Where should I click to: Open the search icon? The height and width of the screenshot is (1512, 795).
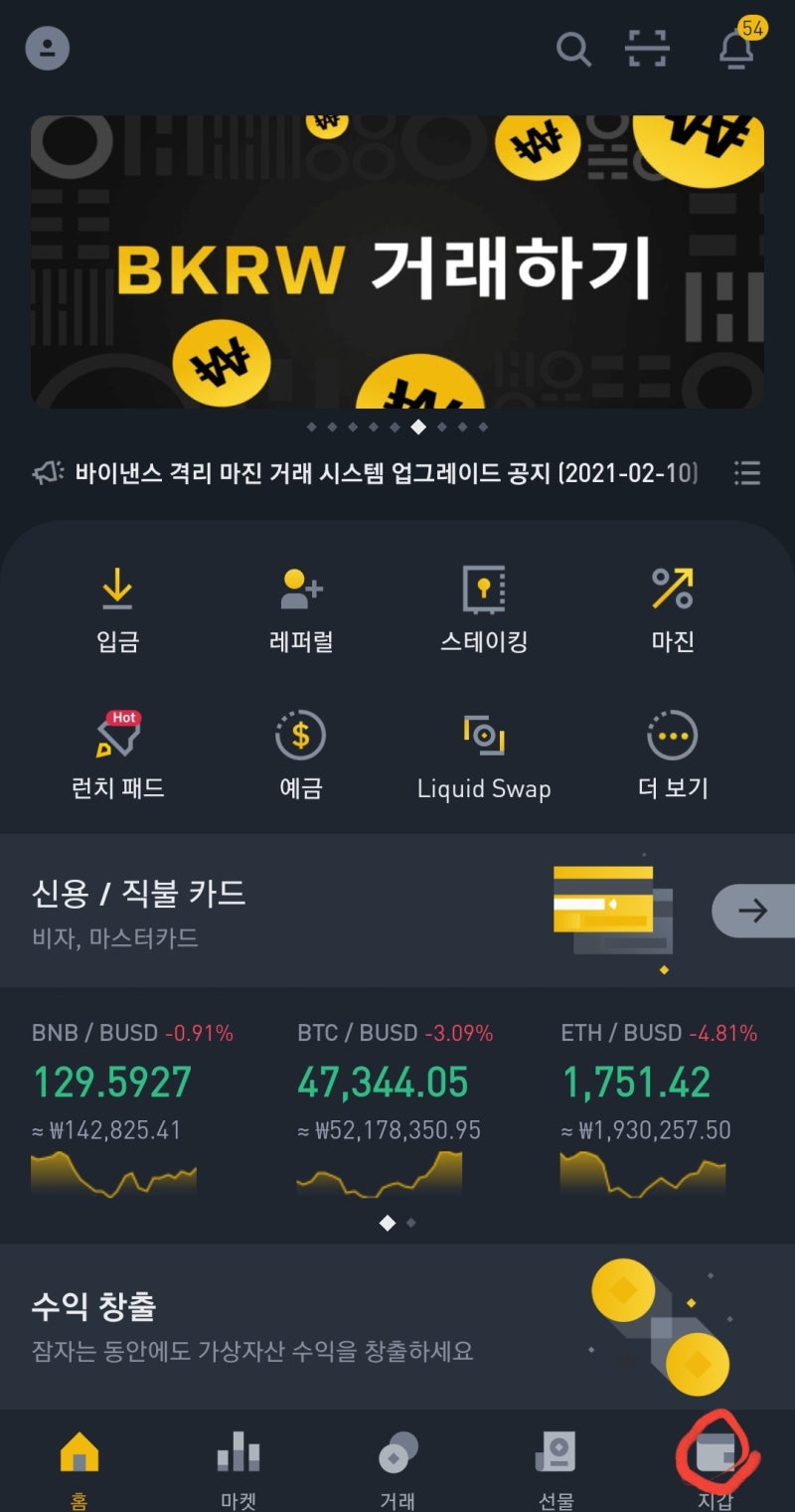(573, 47)
